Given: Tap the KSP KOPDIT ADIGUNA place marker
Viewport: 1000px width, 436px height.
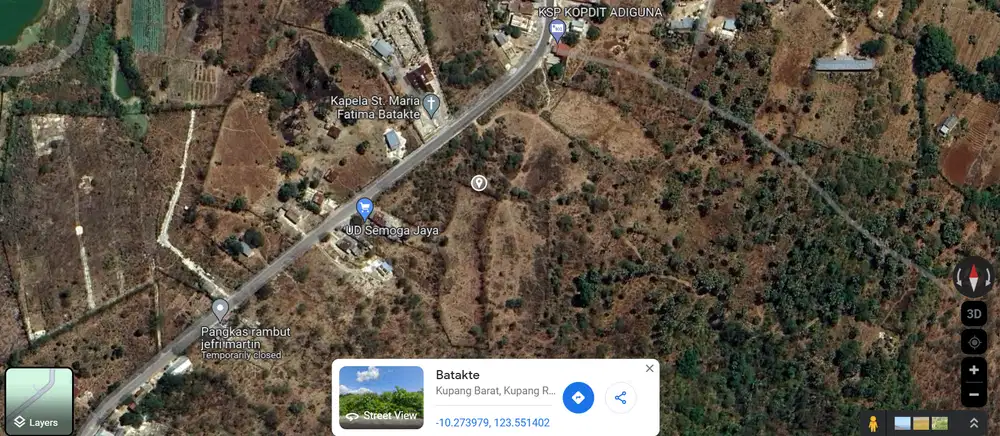Looking at the screenshot, I should 557,25.
